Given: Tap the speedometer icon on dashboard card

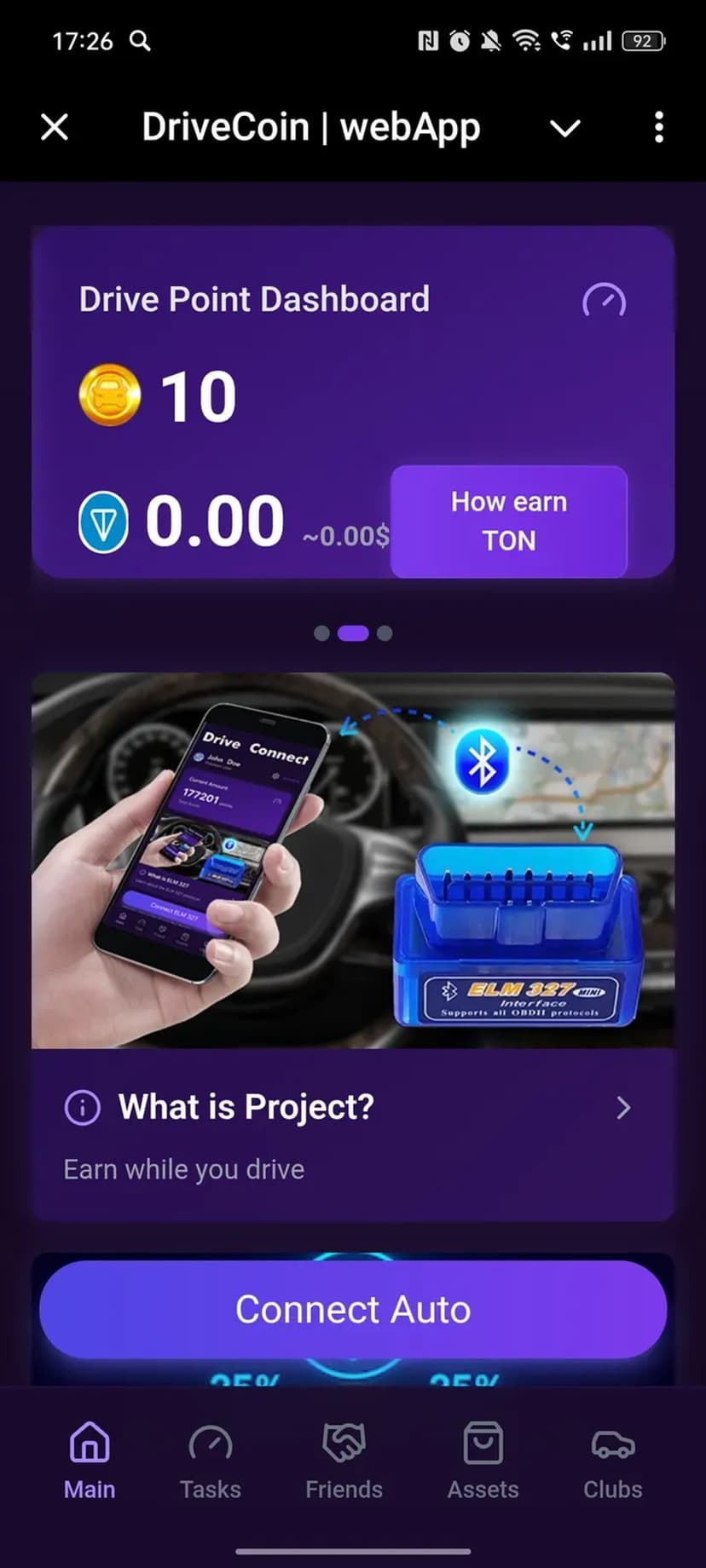Looking at the screenshot, I should pyautogui.click(x=604, y=301).
